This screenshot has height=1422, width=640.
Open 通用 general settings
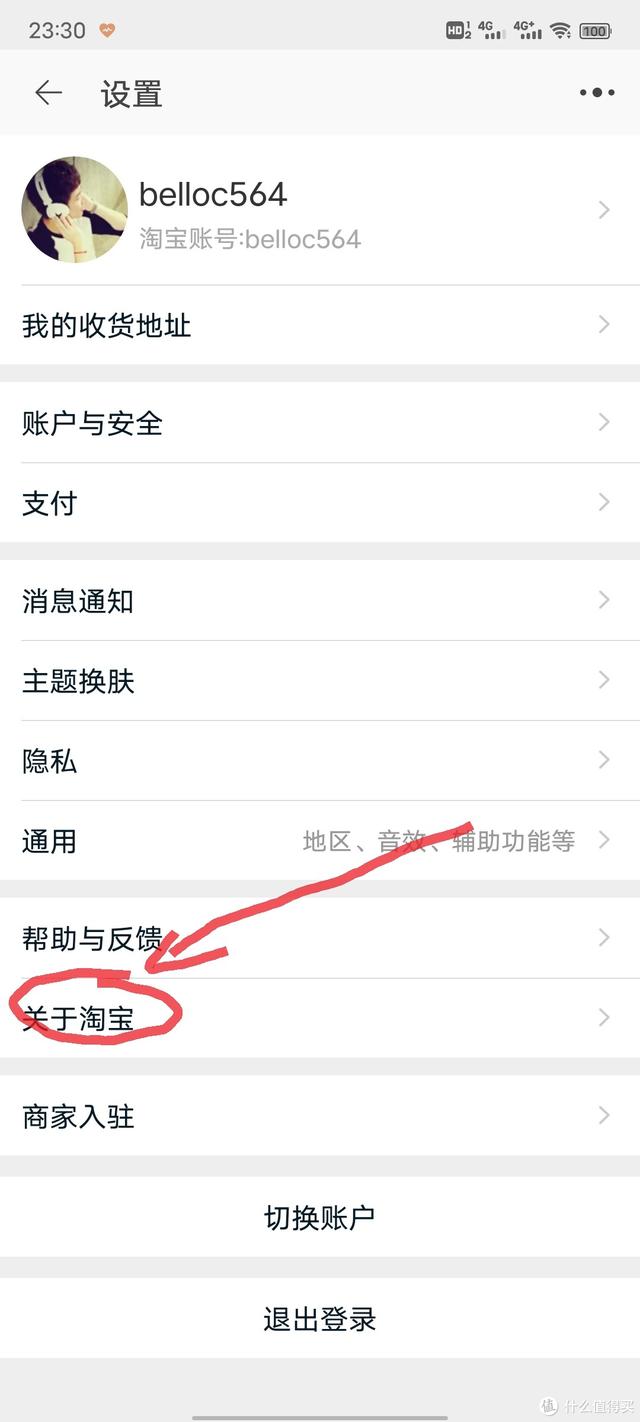click(x=320, y=841)
